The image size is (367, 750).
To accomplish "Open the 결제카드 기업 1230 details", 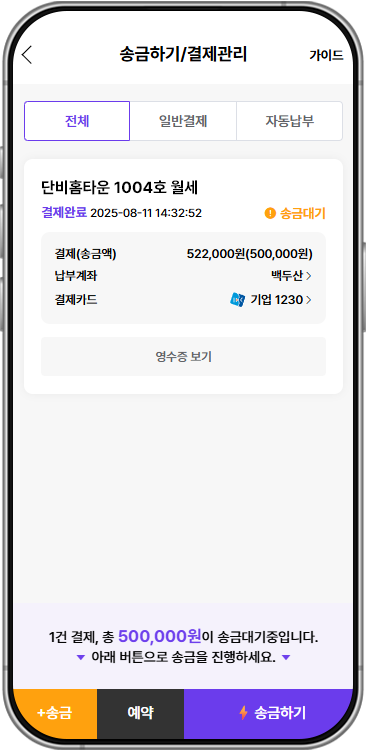I will pyautogui.click(x=271, y=300).
